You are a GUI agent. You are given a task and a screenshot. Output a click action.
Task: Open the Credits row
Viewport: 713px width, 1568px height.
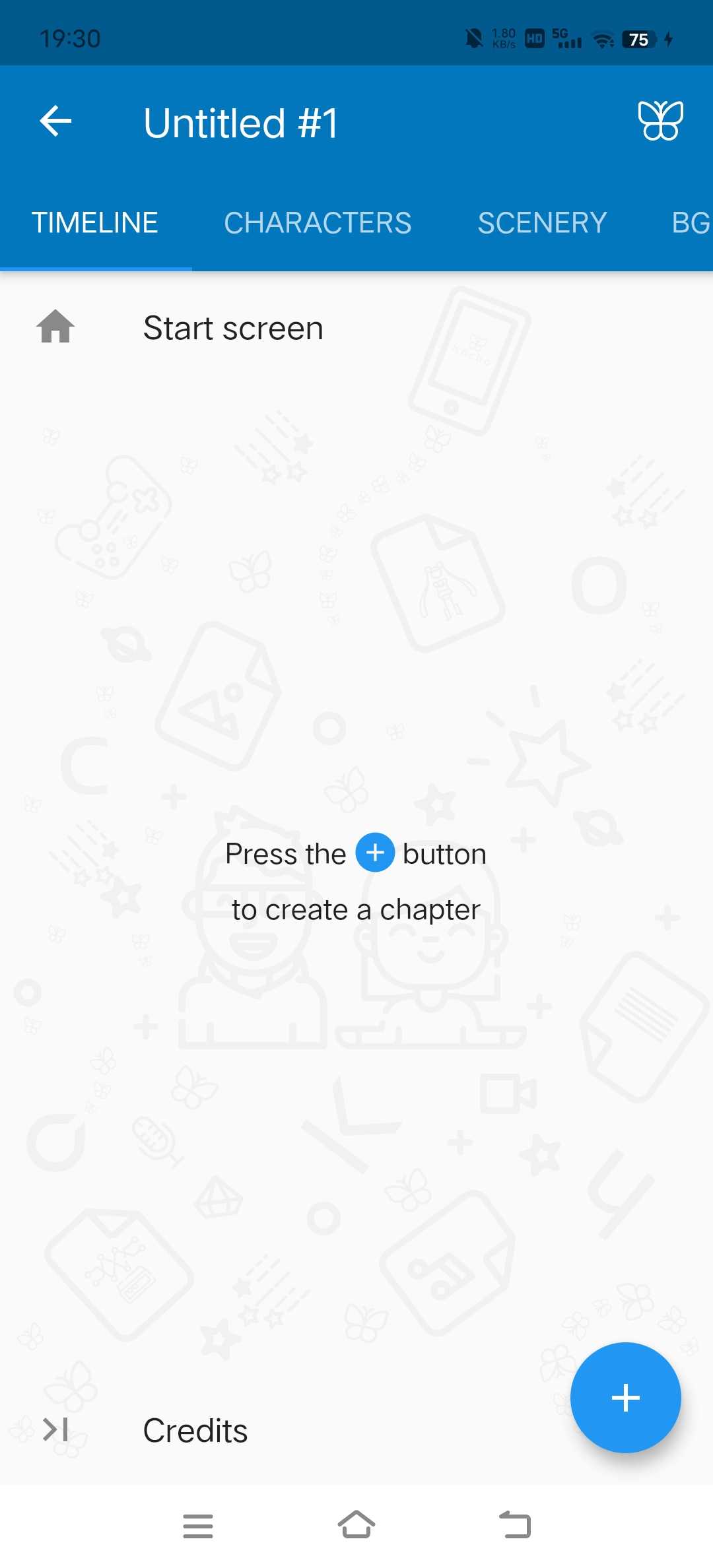[x=195, y=1431]
